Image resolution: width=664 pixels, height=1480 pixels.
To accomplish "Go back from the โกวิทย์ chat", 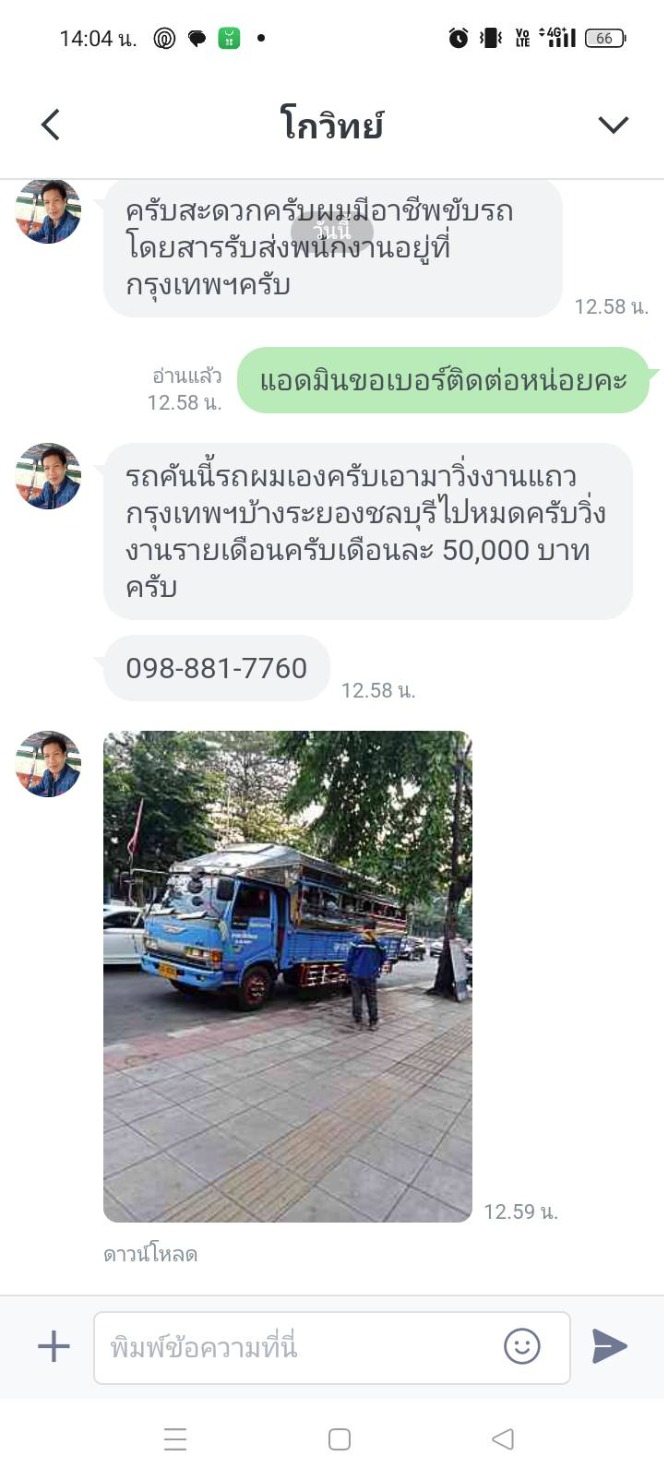I will pyautogui.click(x=51, y=125).
